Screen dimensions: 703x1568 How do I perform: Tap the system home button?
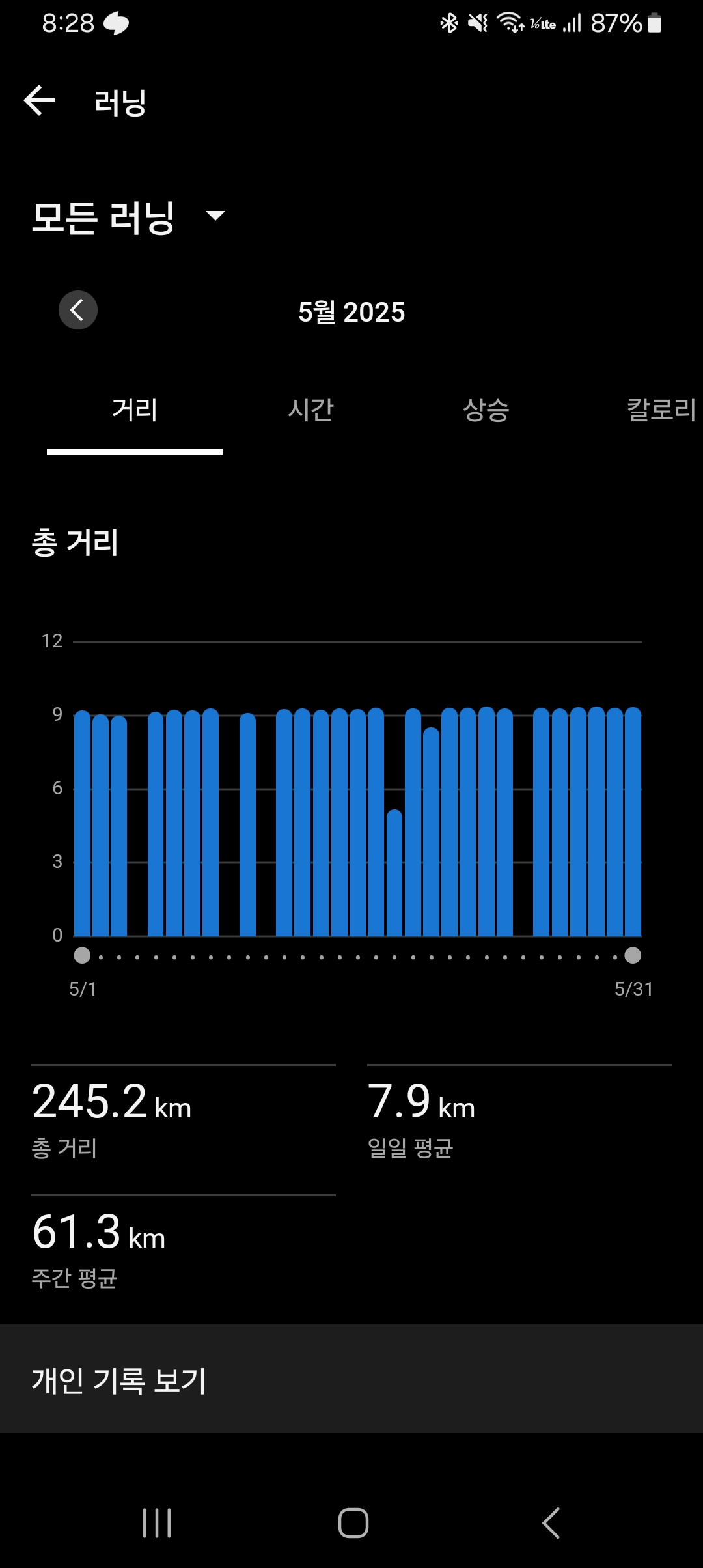pyautogui.click(x=353, y=1523)
